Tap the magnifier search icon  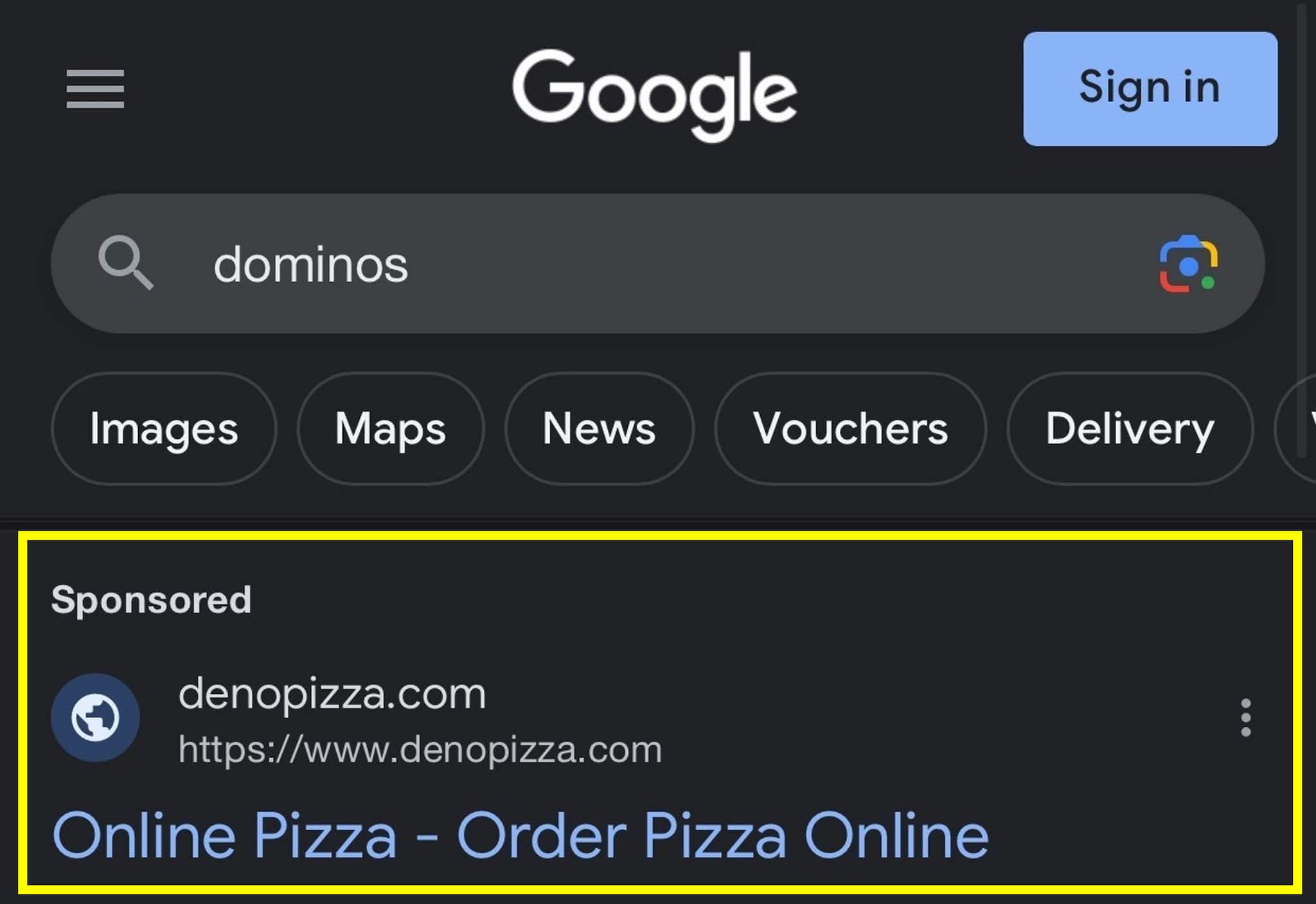coord(125,263)
